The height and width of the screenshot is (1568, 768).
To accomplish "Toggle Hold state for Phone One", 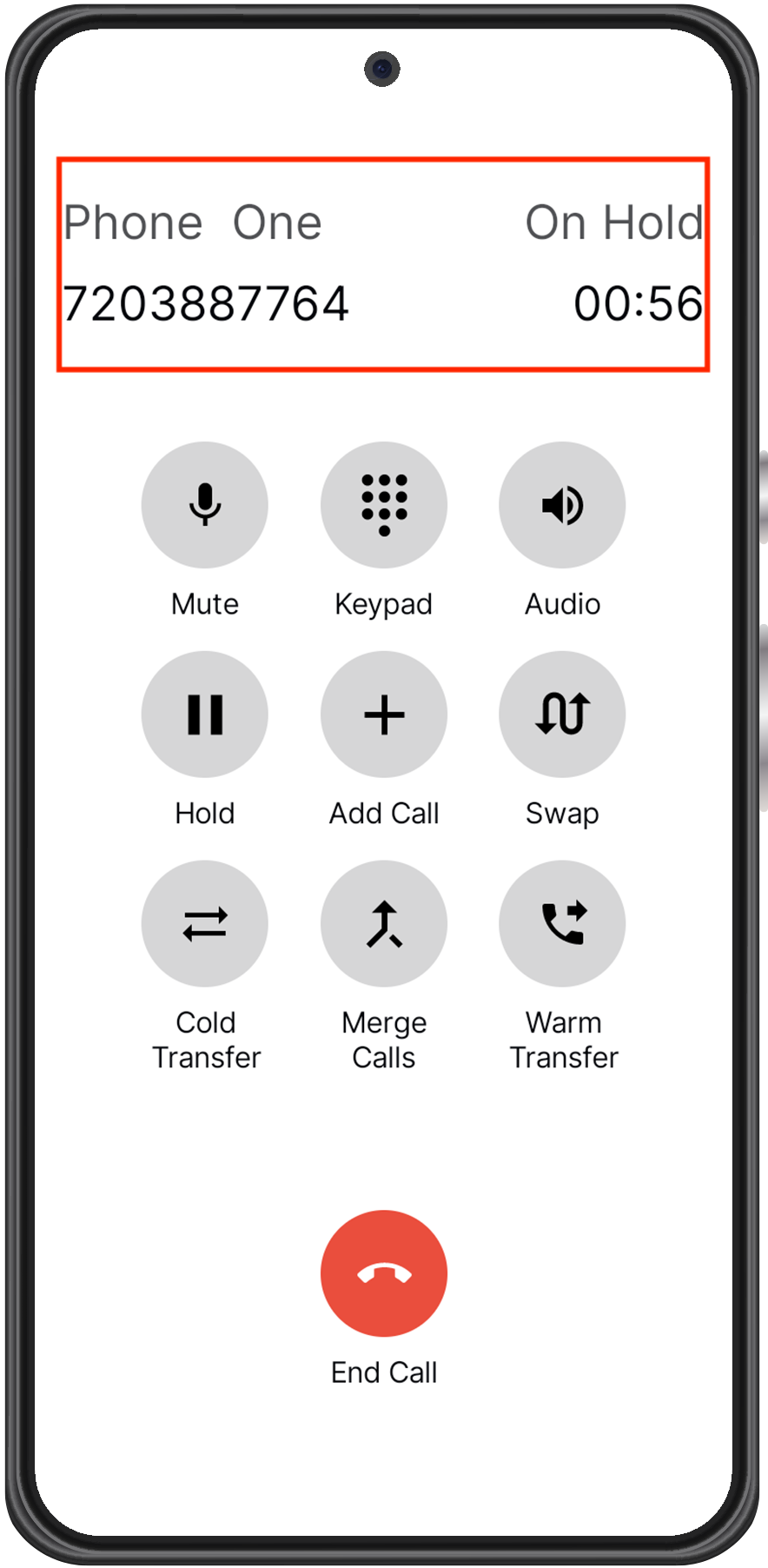I will click(x=204, y=714).
